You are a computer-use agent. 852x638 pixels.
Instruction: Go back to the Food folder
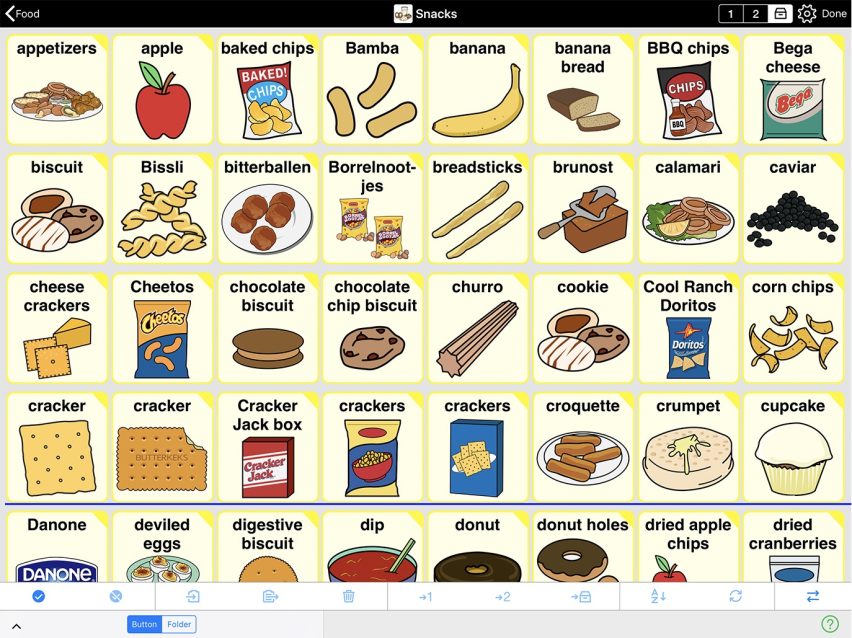point(24,14)
